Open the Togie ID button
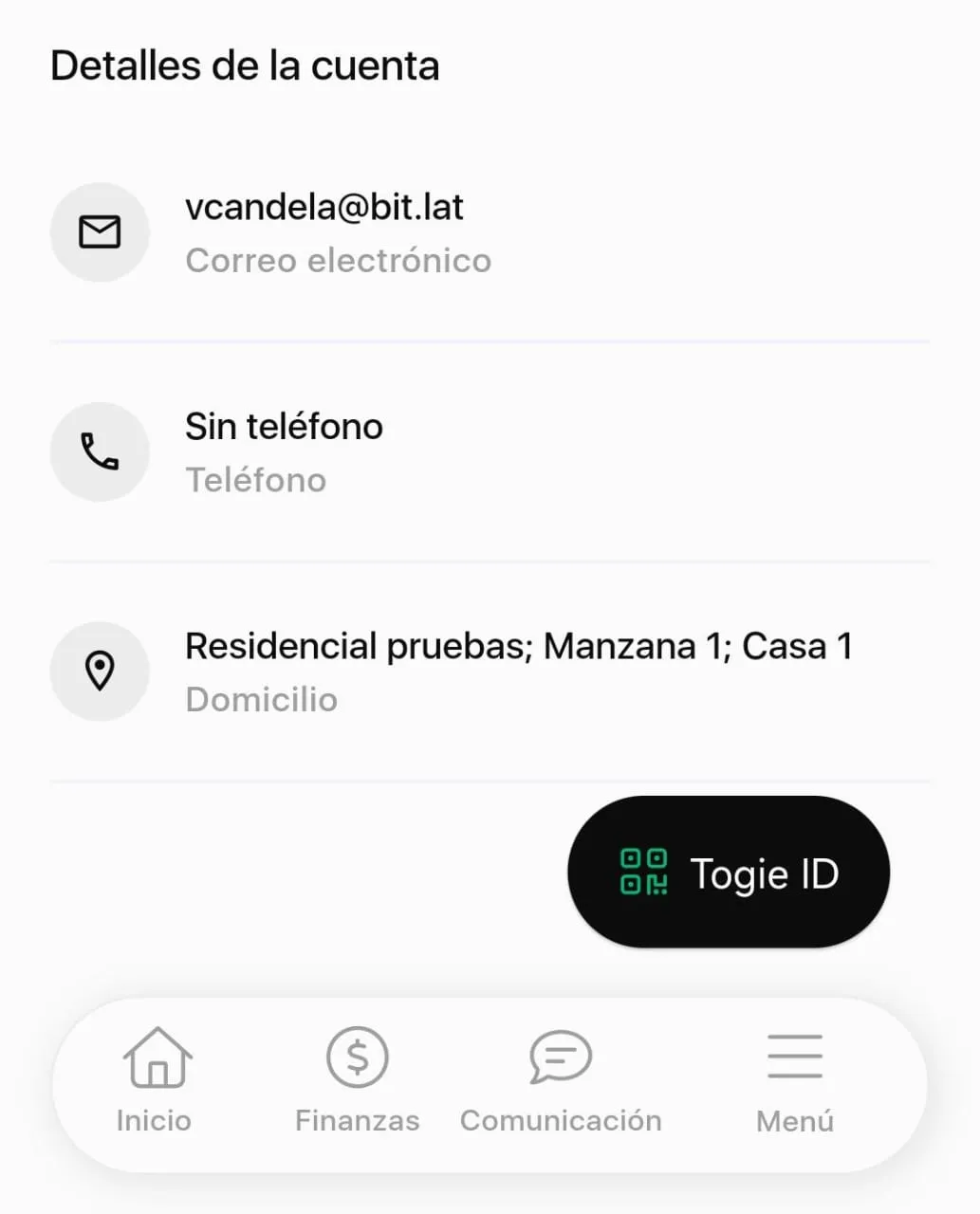This screenshot has height=1214, width=980. (x=728, y=873)
